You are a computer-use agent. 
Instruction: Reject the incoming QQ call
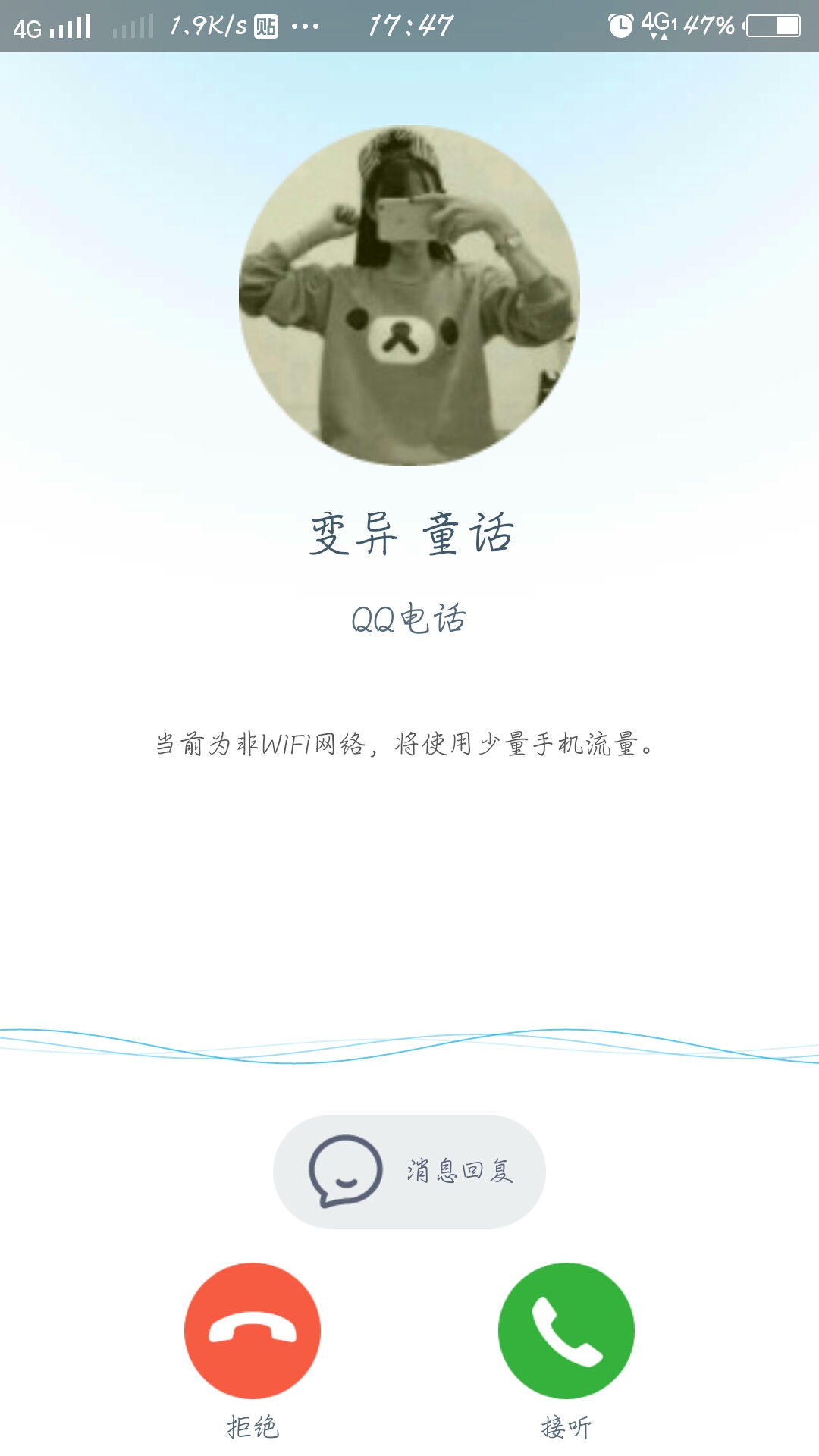click(253, 1330)
